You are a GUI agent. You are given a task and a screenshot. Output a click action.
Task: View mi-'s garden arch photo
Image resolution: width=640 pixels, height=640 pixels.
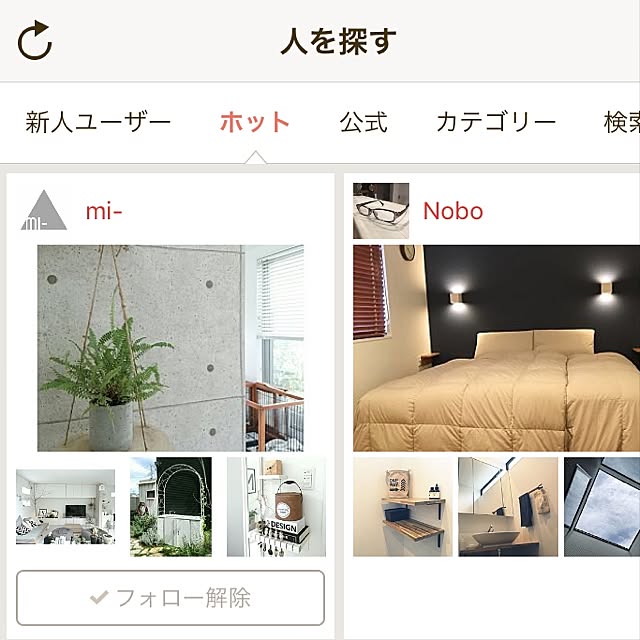(x=171, y=507)
